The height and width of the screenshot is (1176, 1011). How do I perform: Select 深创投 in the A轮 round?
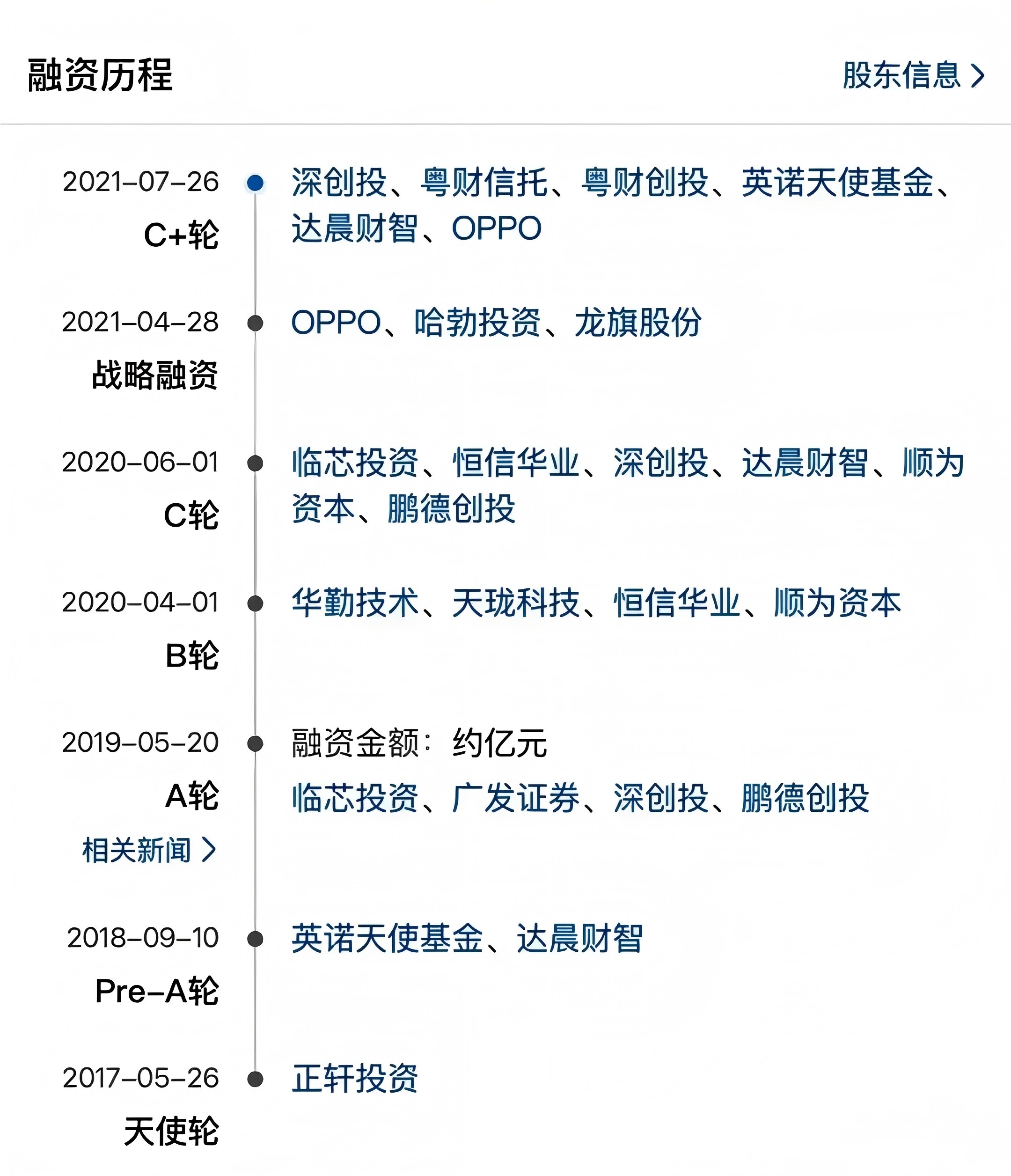pyautogui.click(x=660, y=797)
